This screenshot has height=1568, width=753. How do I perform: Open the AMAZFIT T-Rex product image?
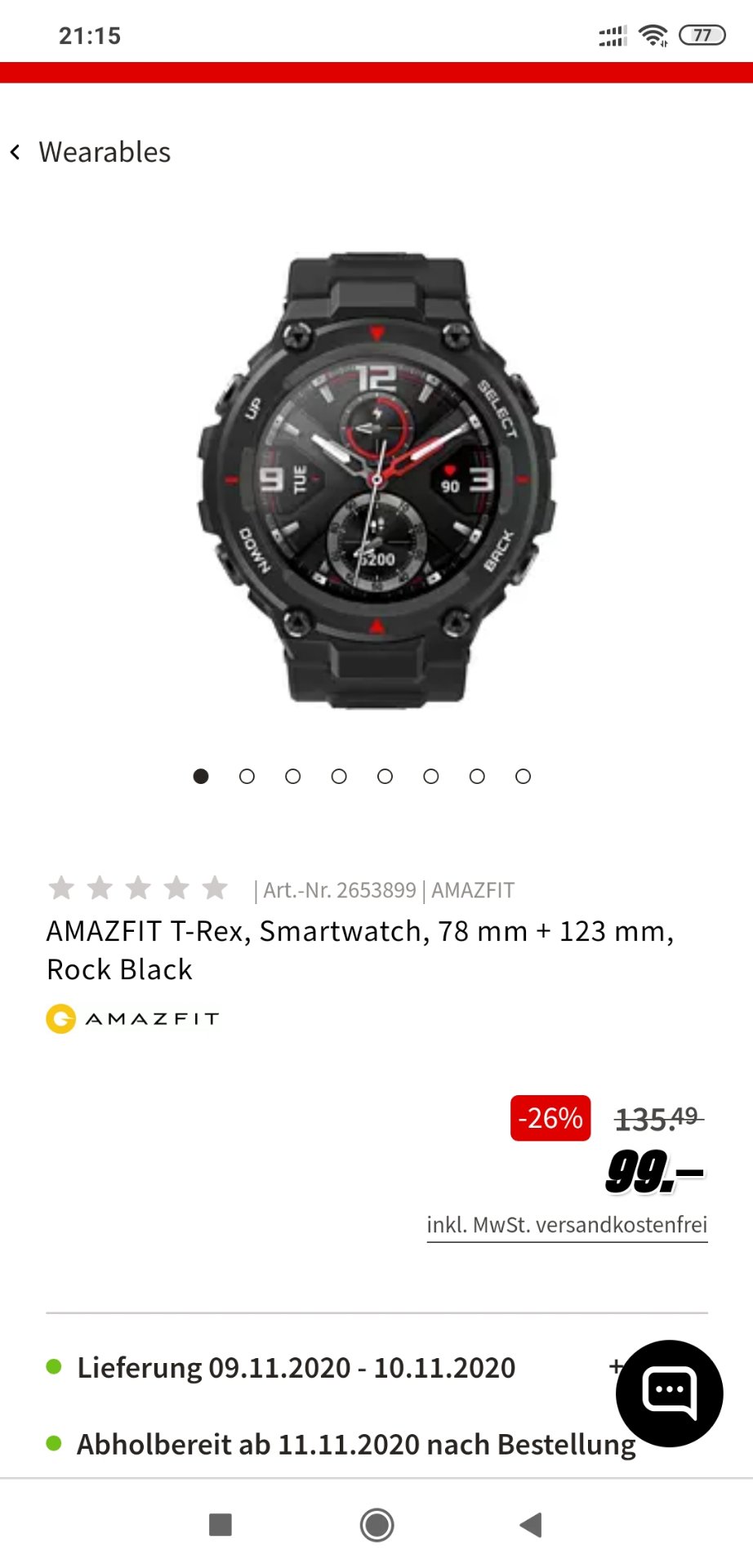376,479
